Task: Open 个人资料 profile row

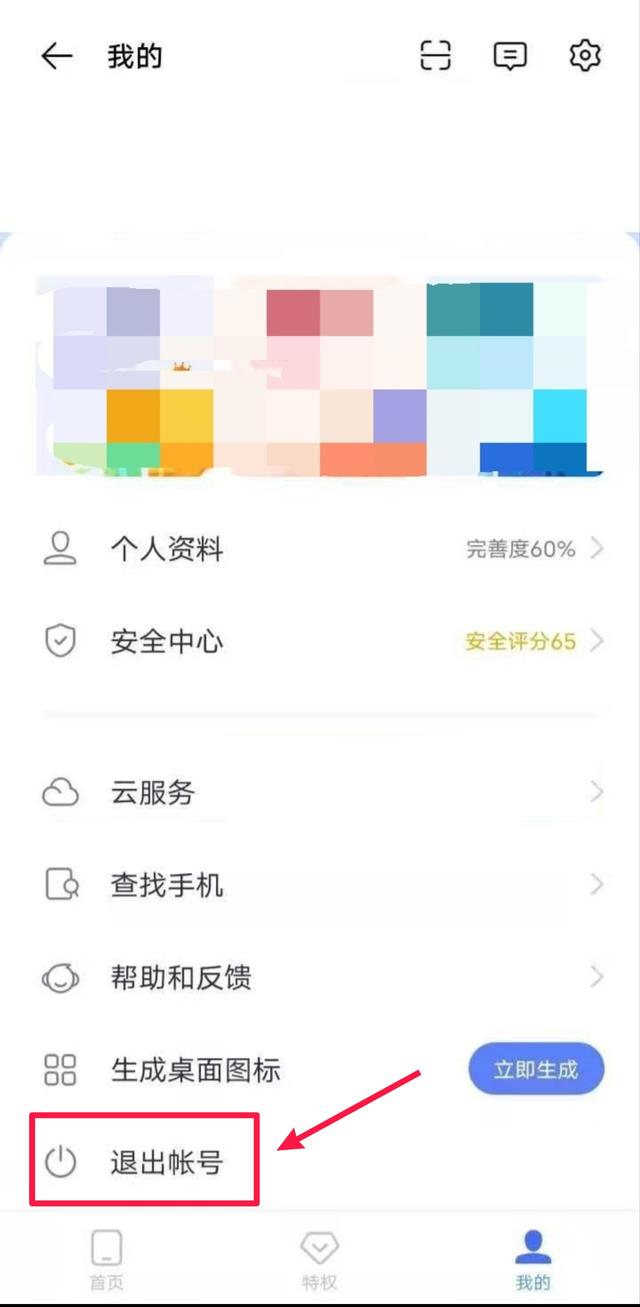Action: tap(320, 549)
